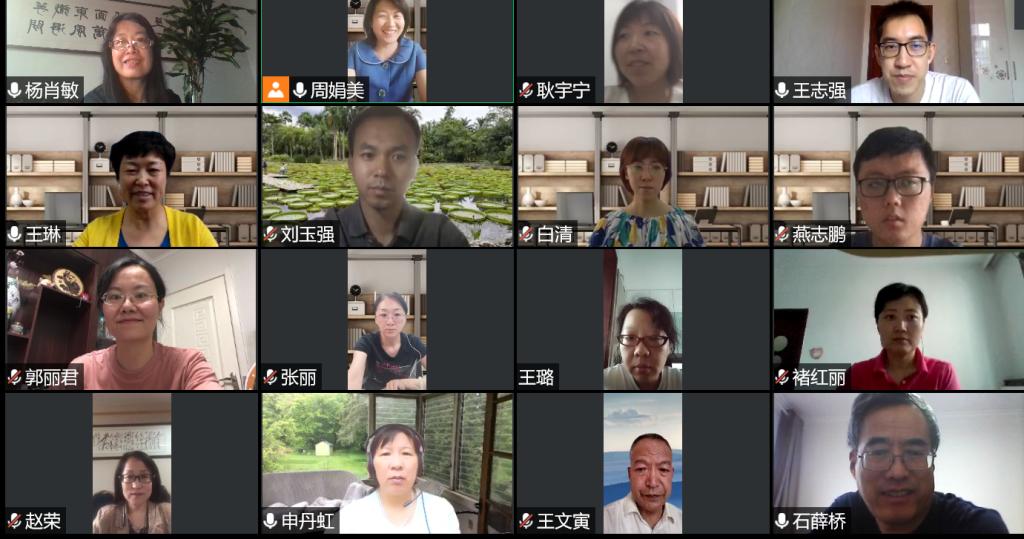
Task: Open 王琳's video tile
Action: click(x=131, y=177)
